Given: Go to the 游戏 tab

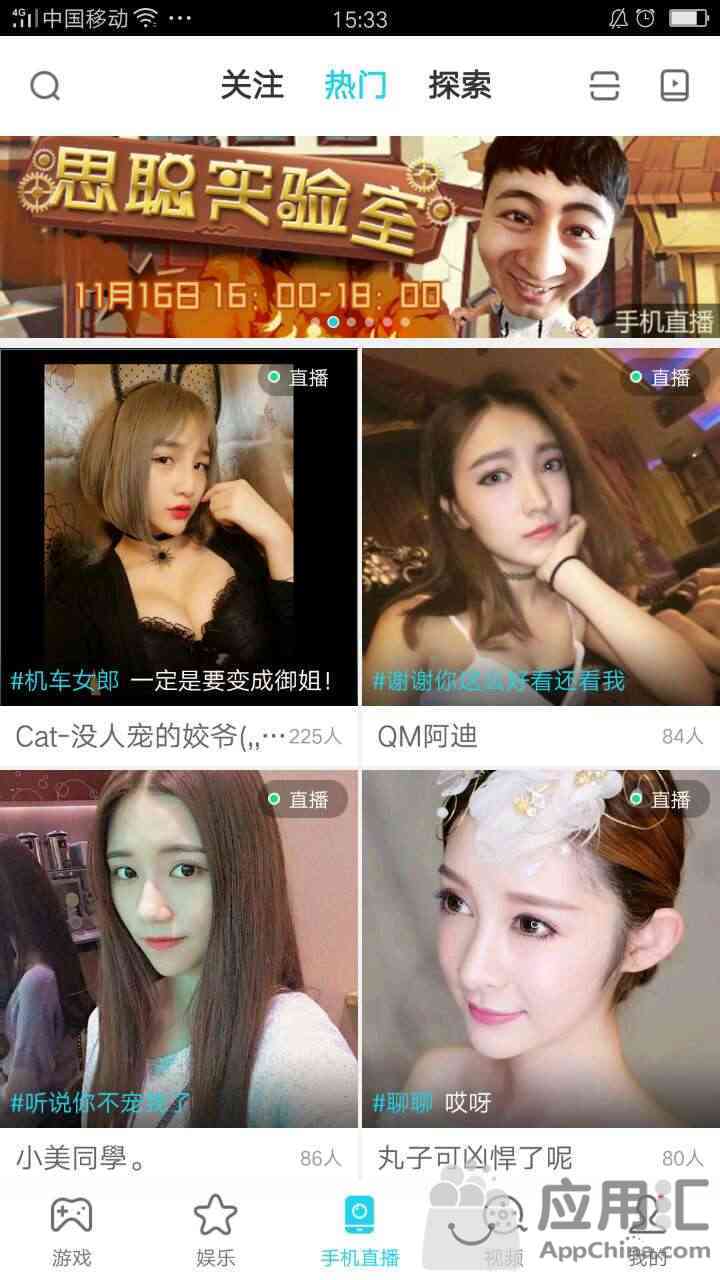Looking at the screenshot, I should (72, 1230).
